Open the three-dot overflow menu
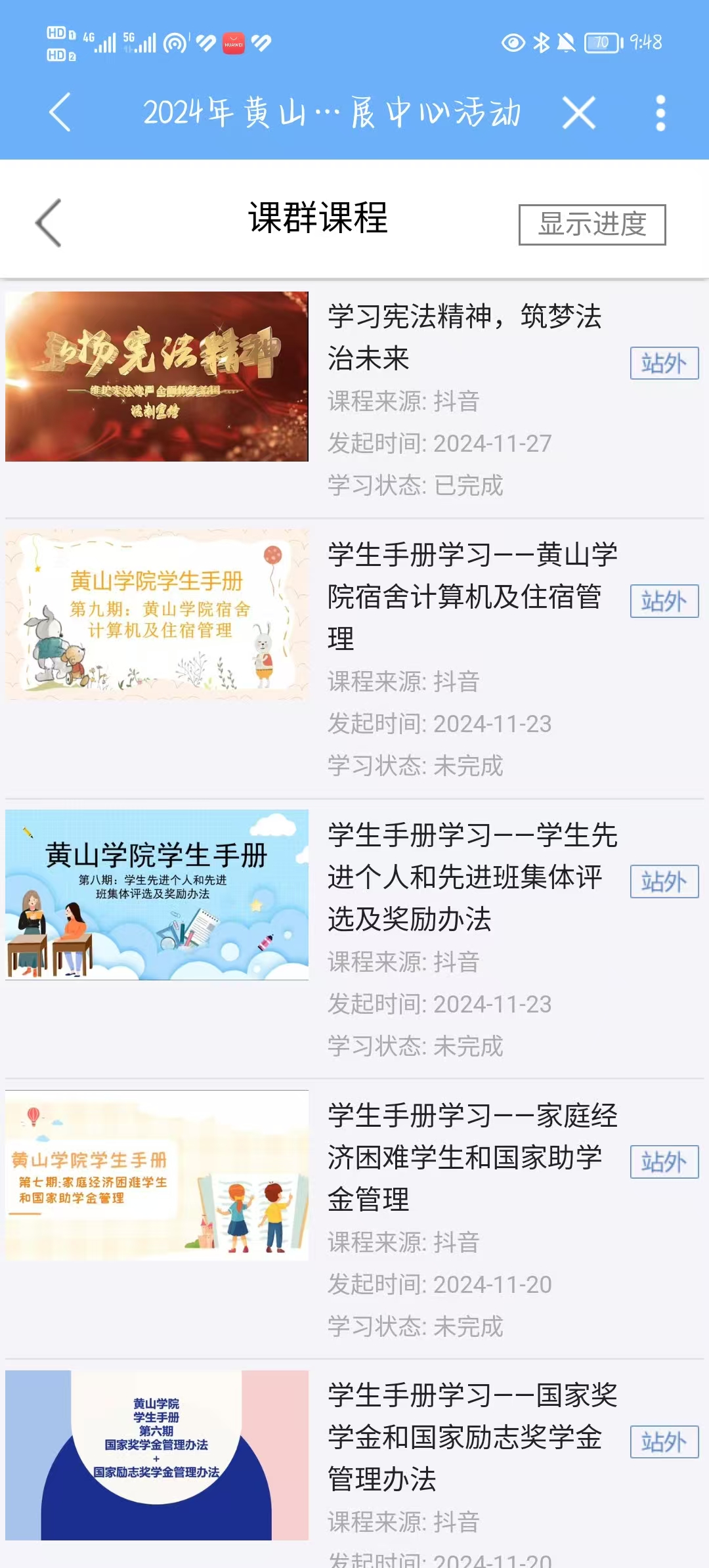The width and height of the screenshot is (709, 1568). (x=660, y=113)
